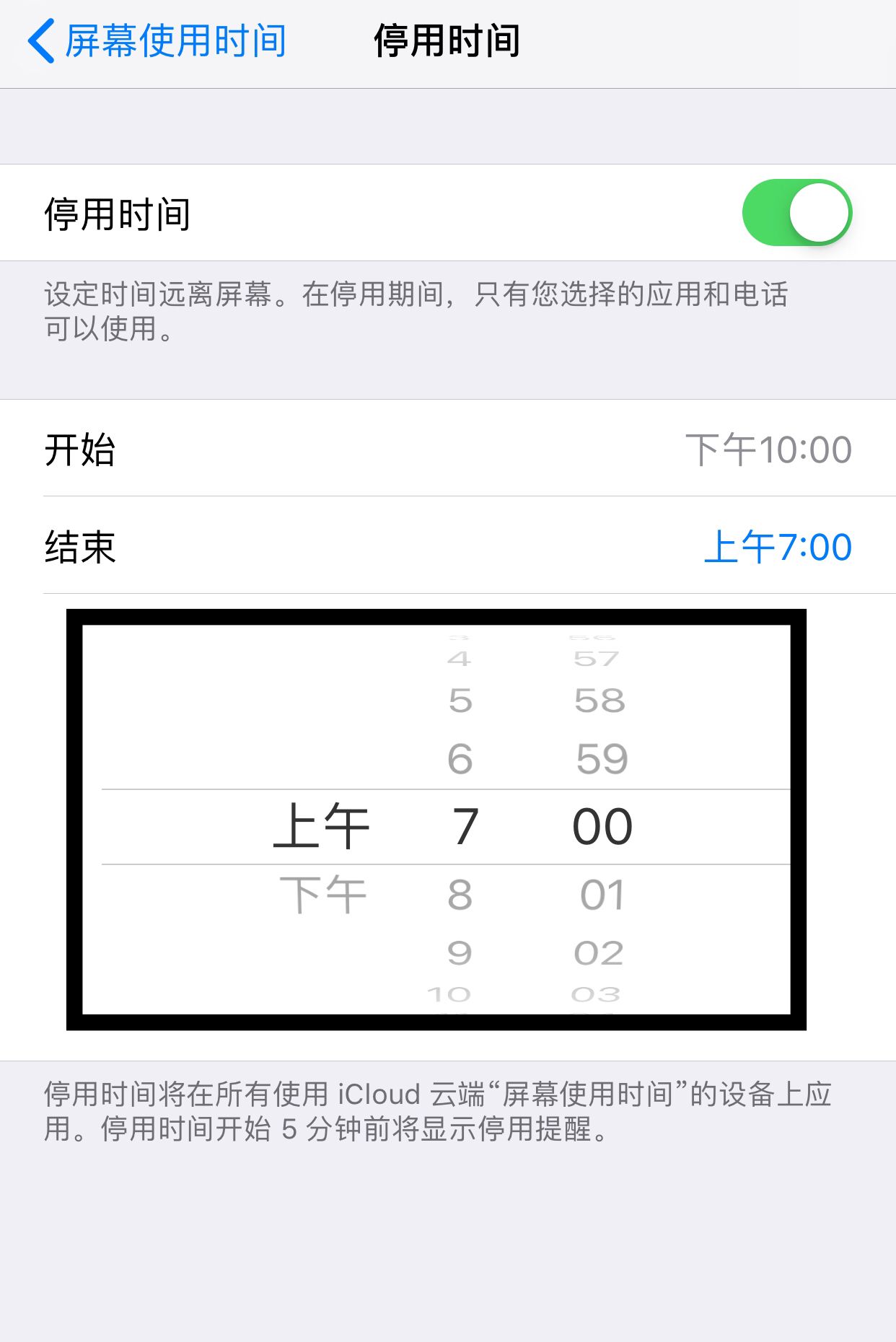Collapse the 结束 time row
Viewport: 896px width, 1342px height.
[447, 546]
